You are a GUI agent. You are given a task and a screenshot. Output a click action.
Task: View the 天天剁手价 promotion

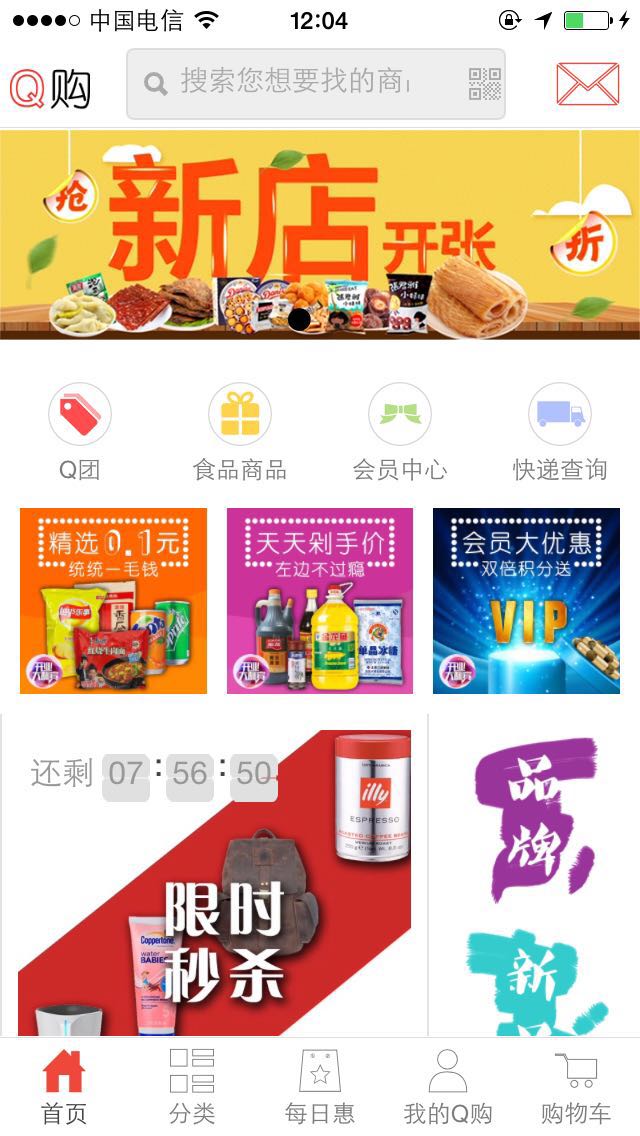coord(320,601)
